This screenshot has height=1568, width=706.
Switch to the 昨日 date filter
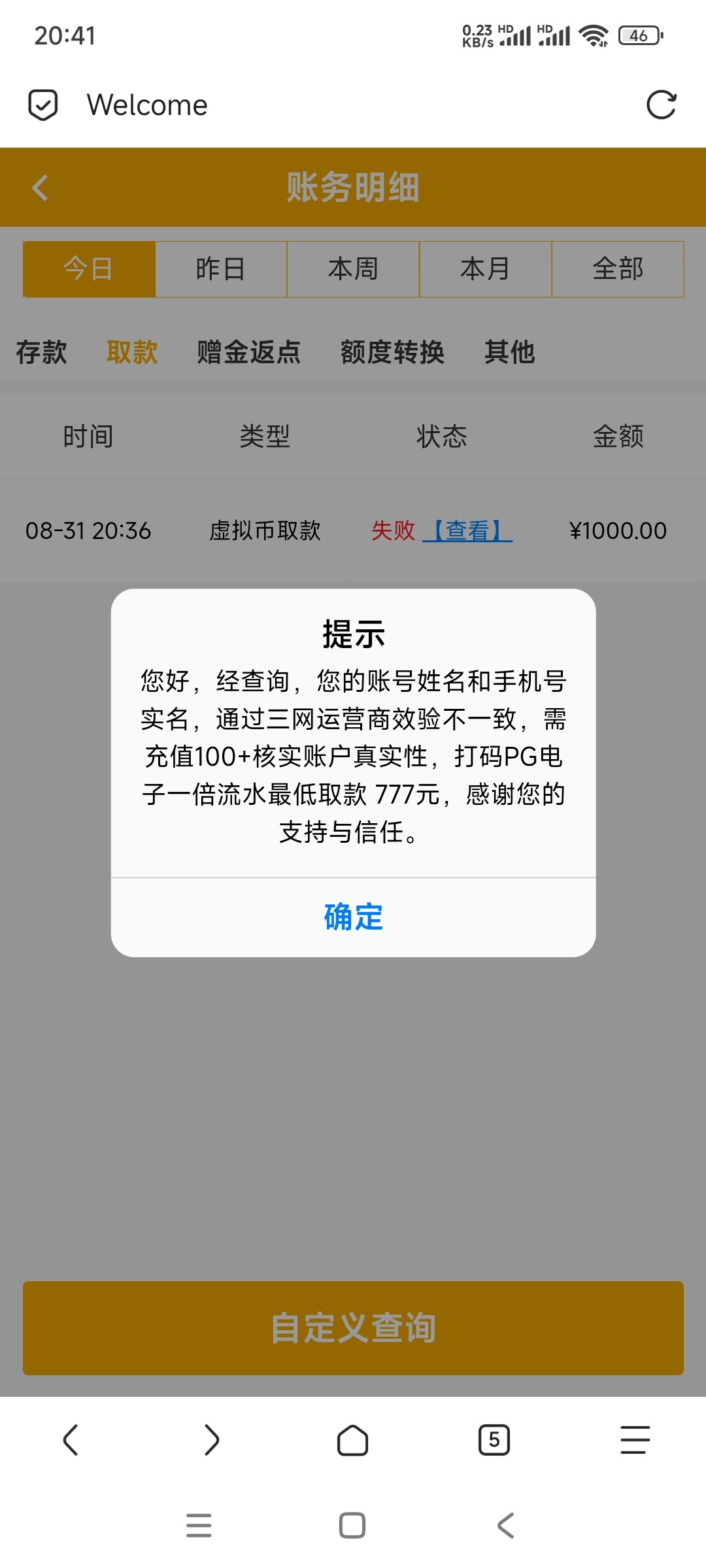click(x=221, y=269)
